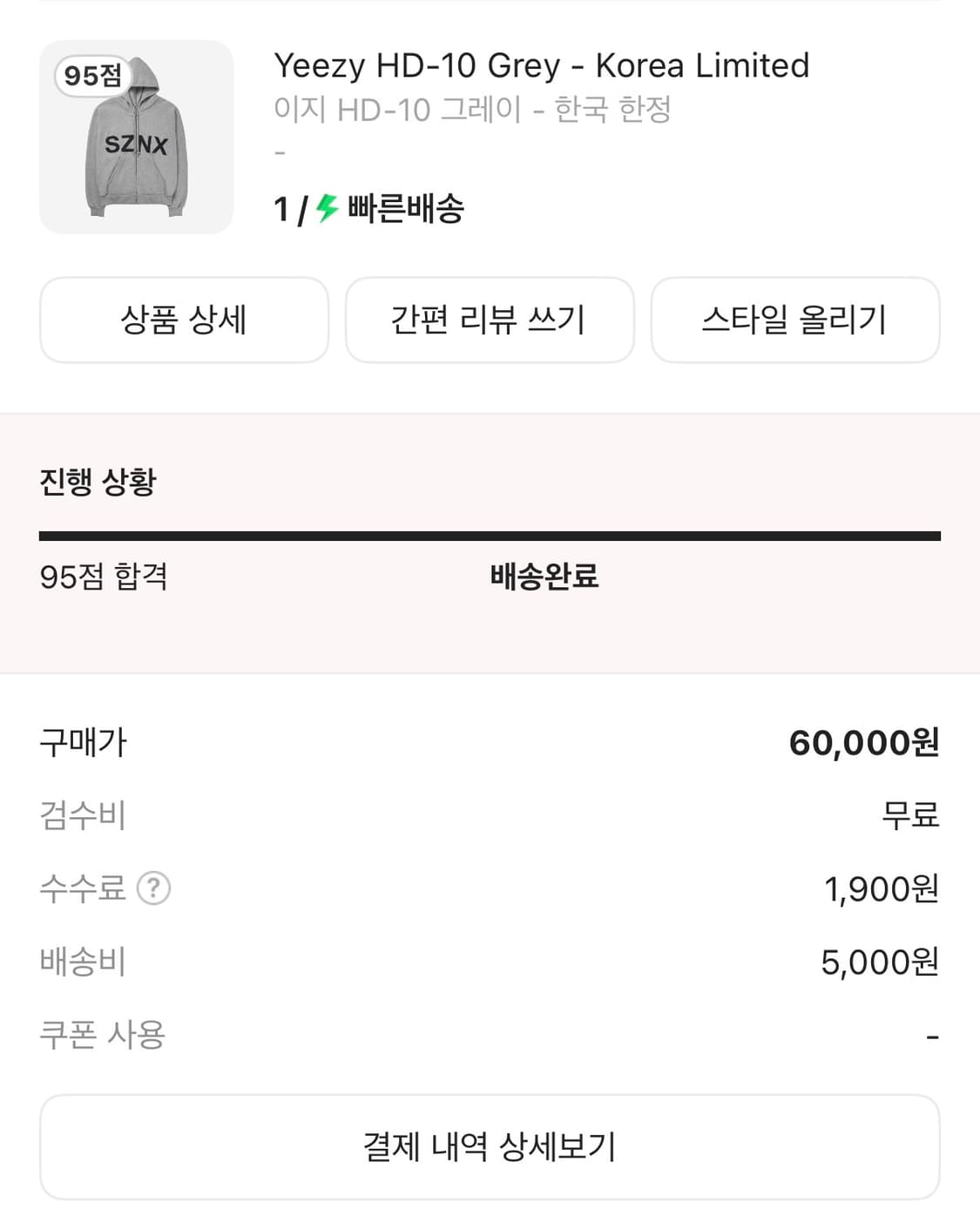Viewport: 980px width, 1229px height.
Task: Select the 1,900원 commission fee amount
Action: [x=882, y=889]
